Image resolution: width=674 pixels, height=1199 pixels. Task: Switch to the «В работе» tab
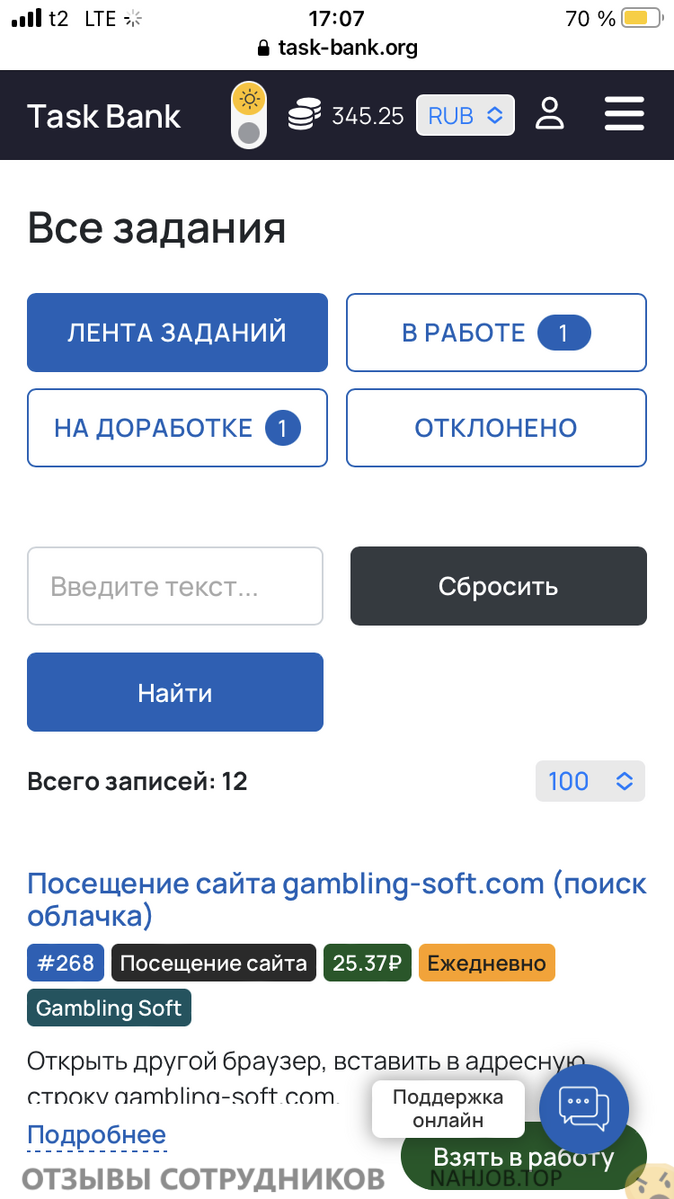(496, 333)
